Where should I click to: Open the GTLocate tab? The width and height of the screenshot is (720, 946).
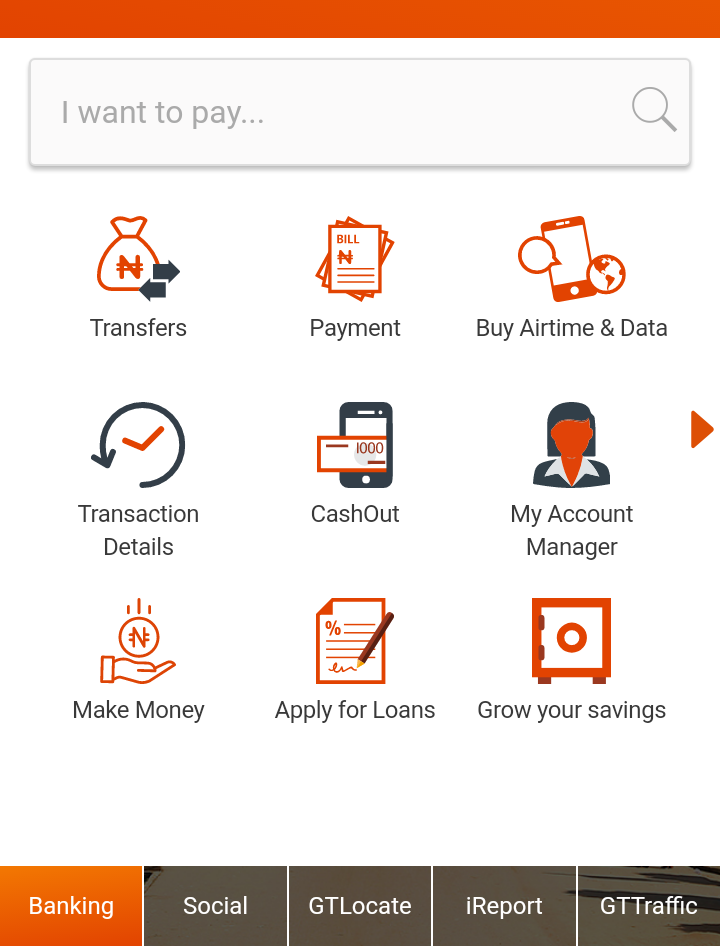(x=360, y=906)
